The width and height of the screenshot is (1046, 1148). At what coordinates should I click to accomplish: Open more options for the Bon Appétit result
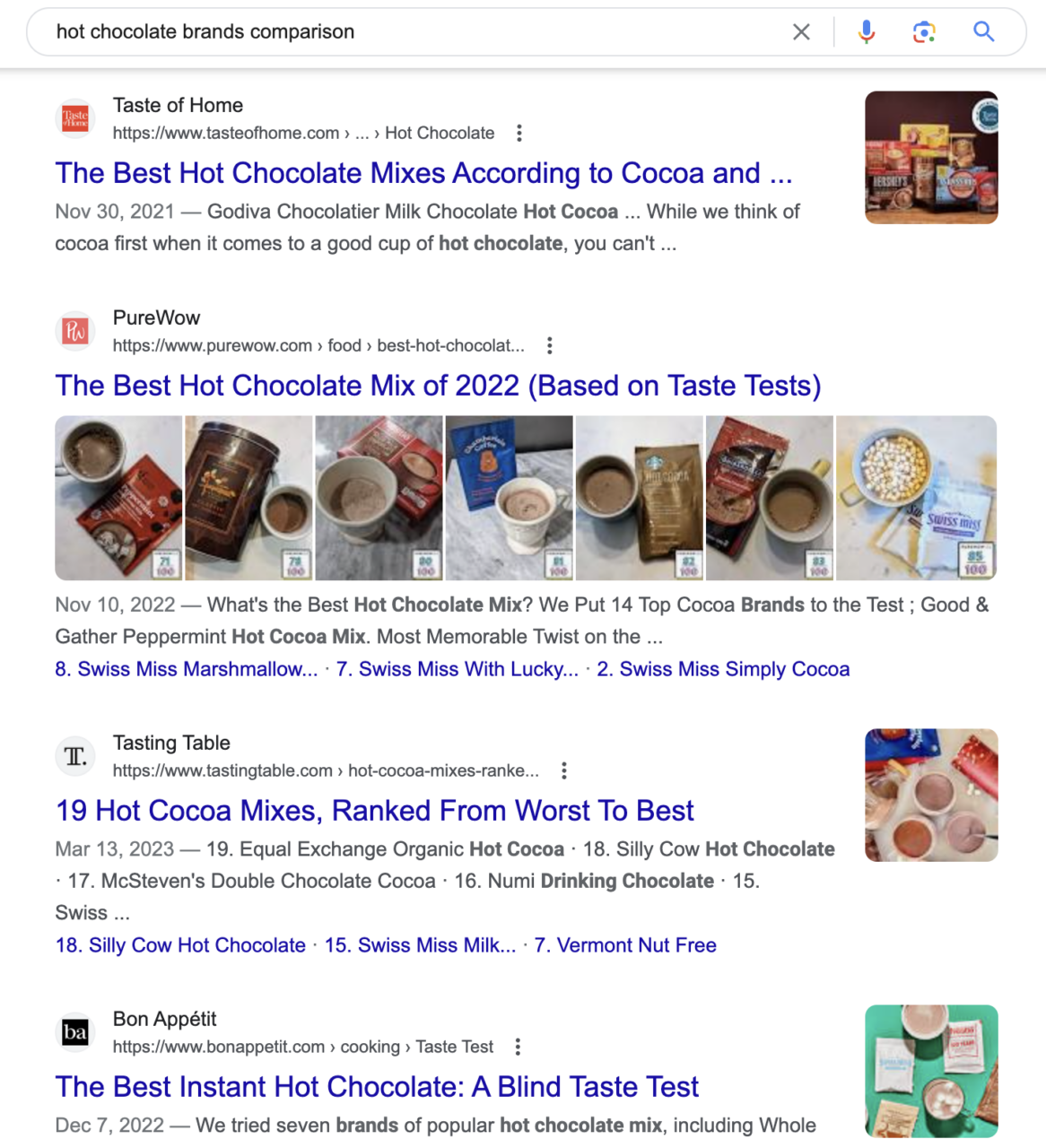519,1048
